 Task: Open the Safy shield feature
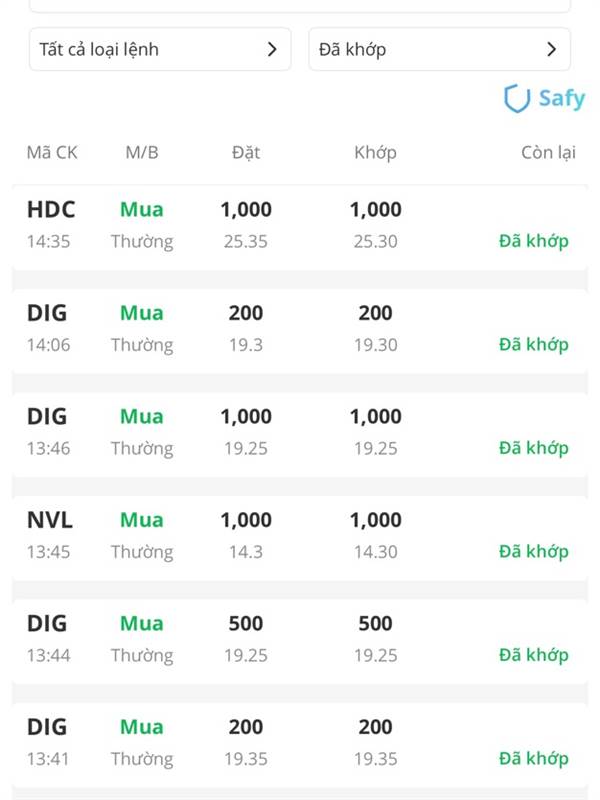pyautogui.click(x=545, y=98)
